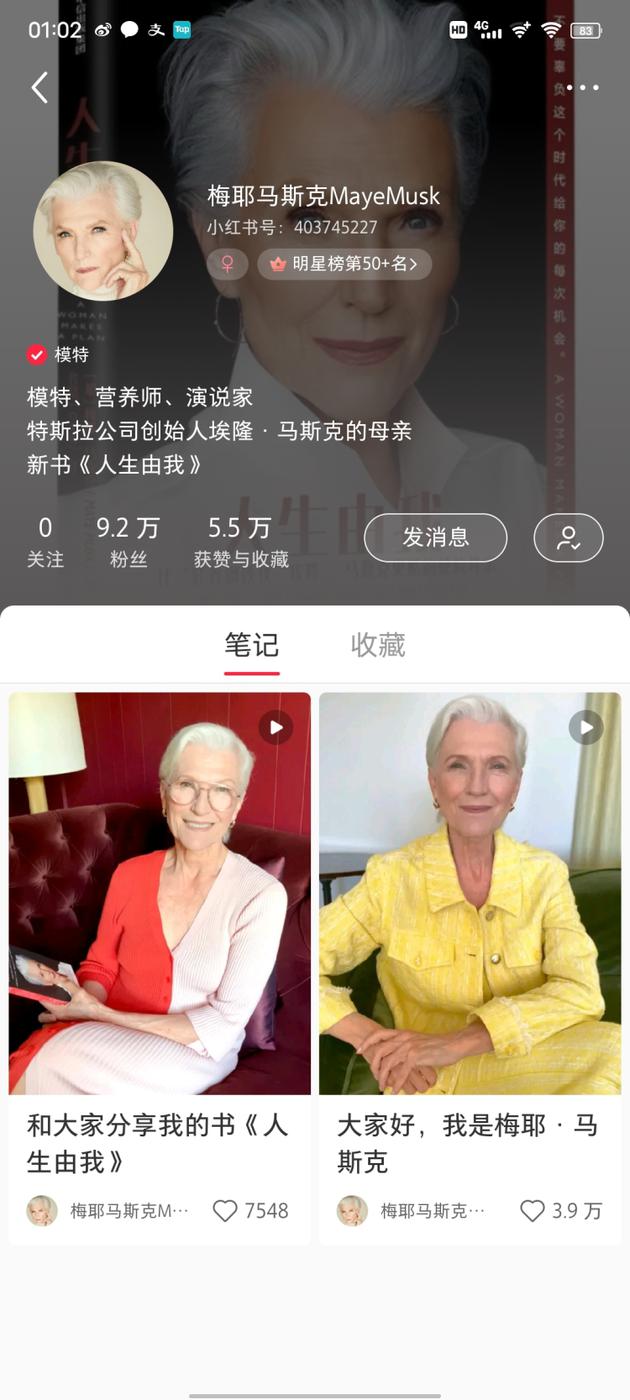
Task: Switch to the 收藏 tab
Action: click(x=378, y=645)
